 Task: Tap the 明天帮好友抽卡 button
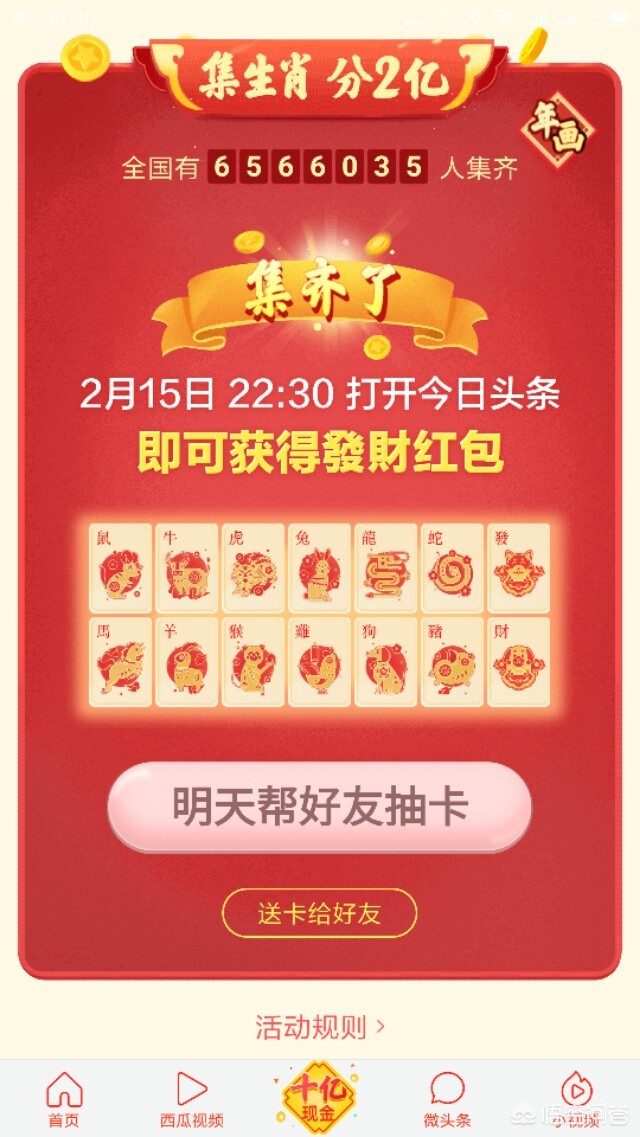[320, 806]
